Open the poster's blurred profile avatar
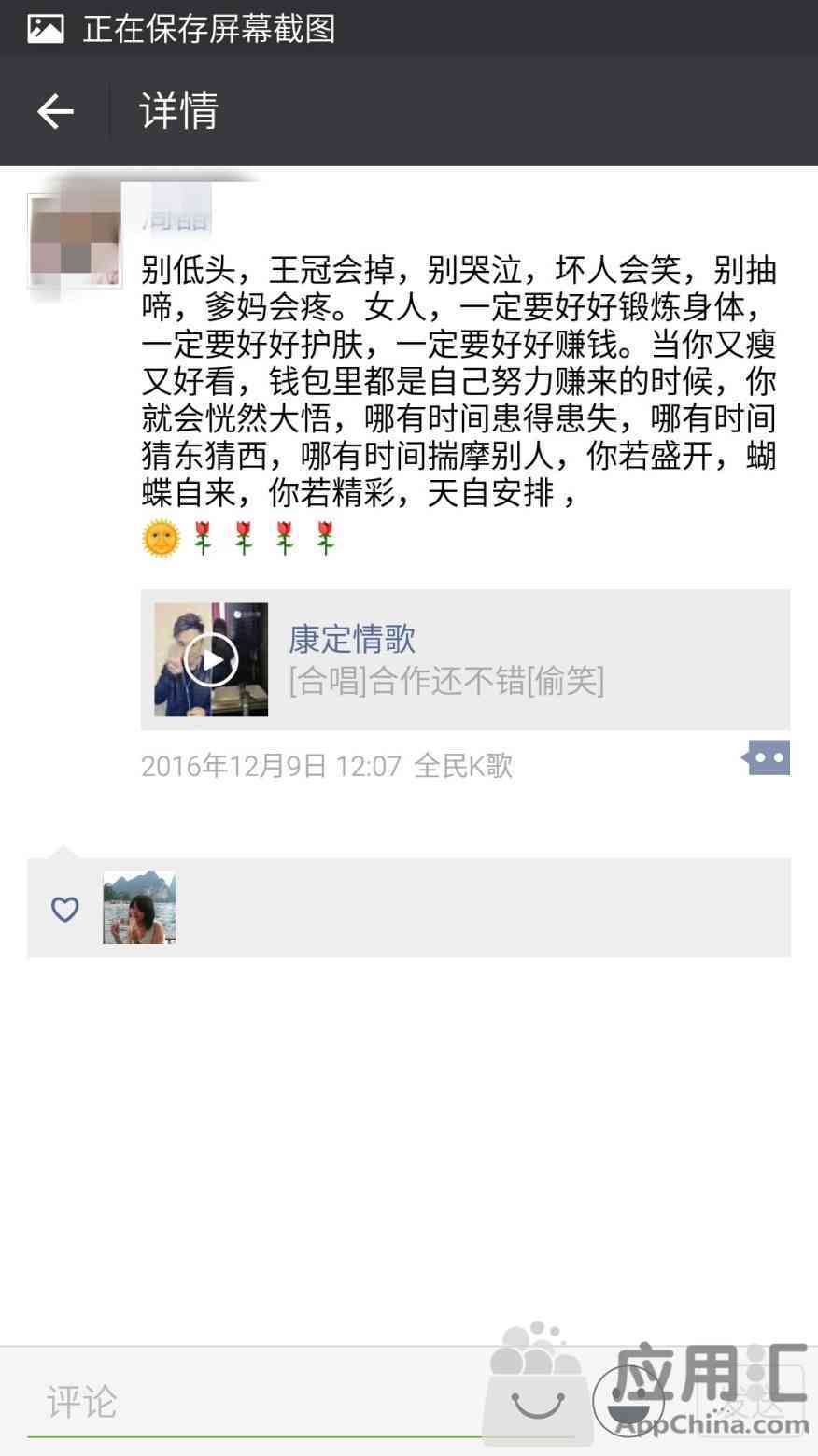Image resolution: width=818 pixels, height=1456 pixels. point(75,240)
